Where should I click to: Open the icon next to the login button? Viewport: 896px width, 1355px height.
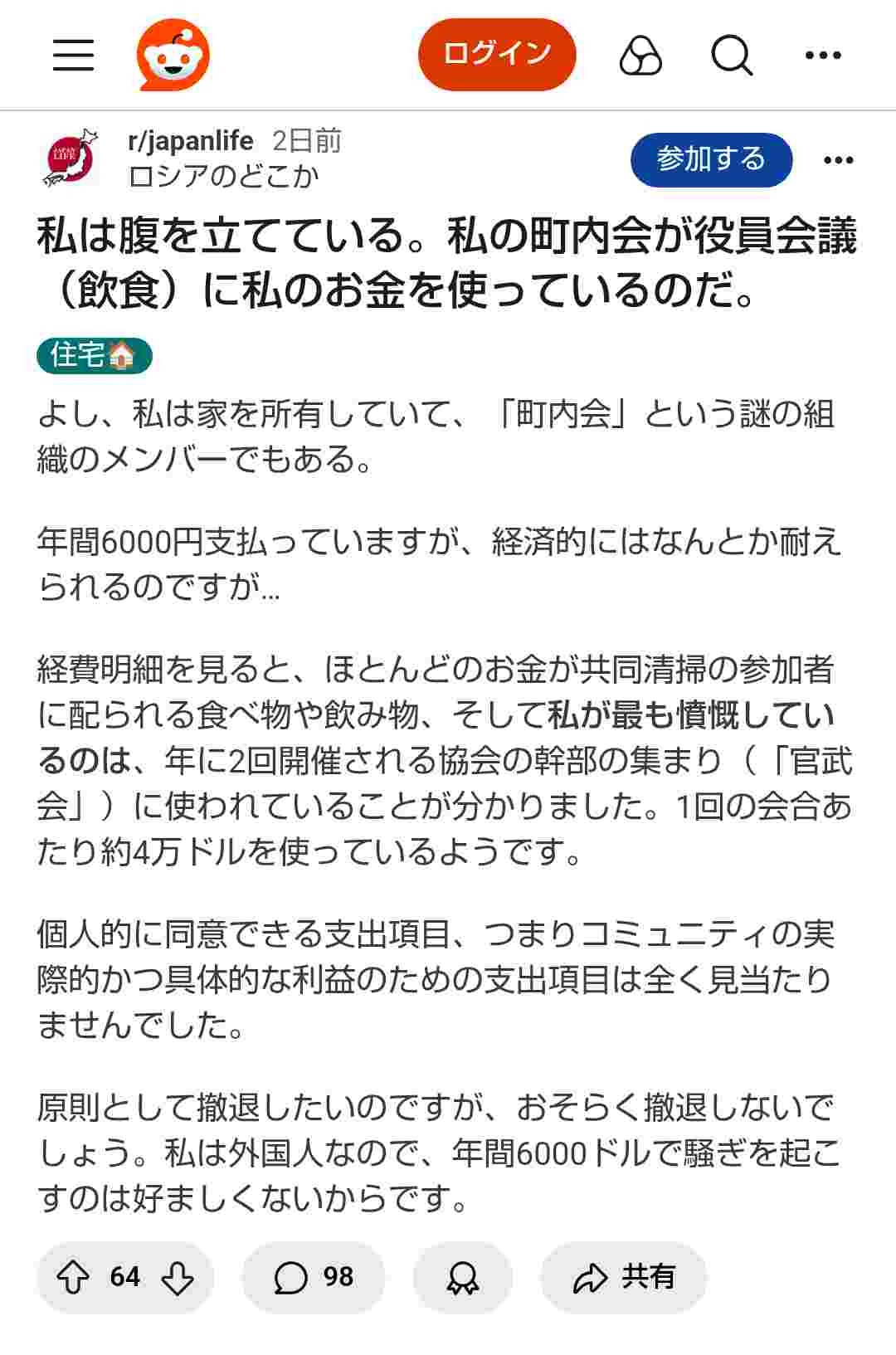[x=640, y=56]
